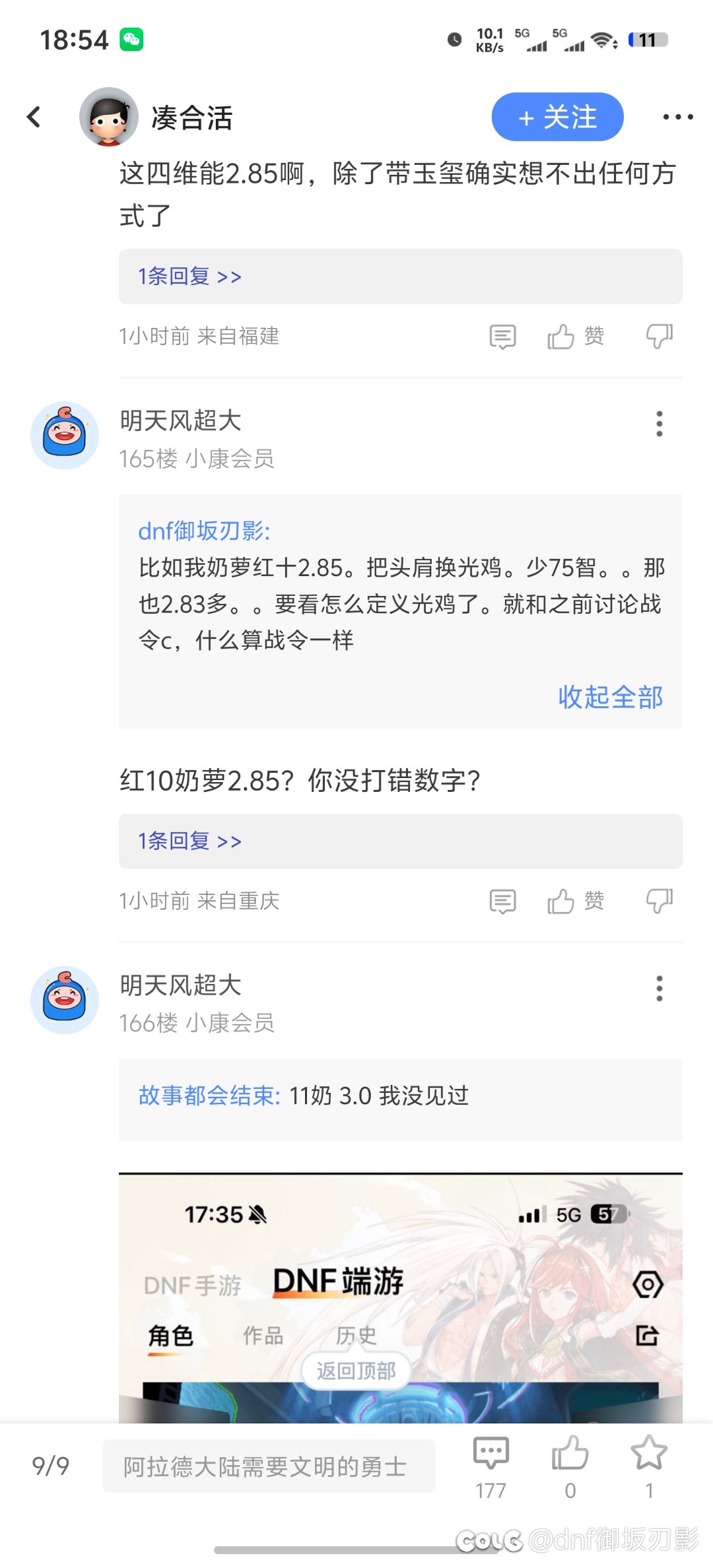View the 1条回复 under floor 165
This screenshot has width=713, height=1568.
[x=189, y=841]
